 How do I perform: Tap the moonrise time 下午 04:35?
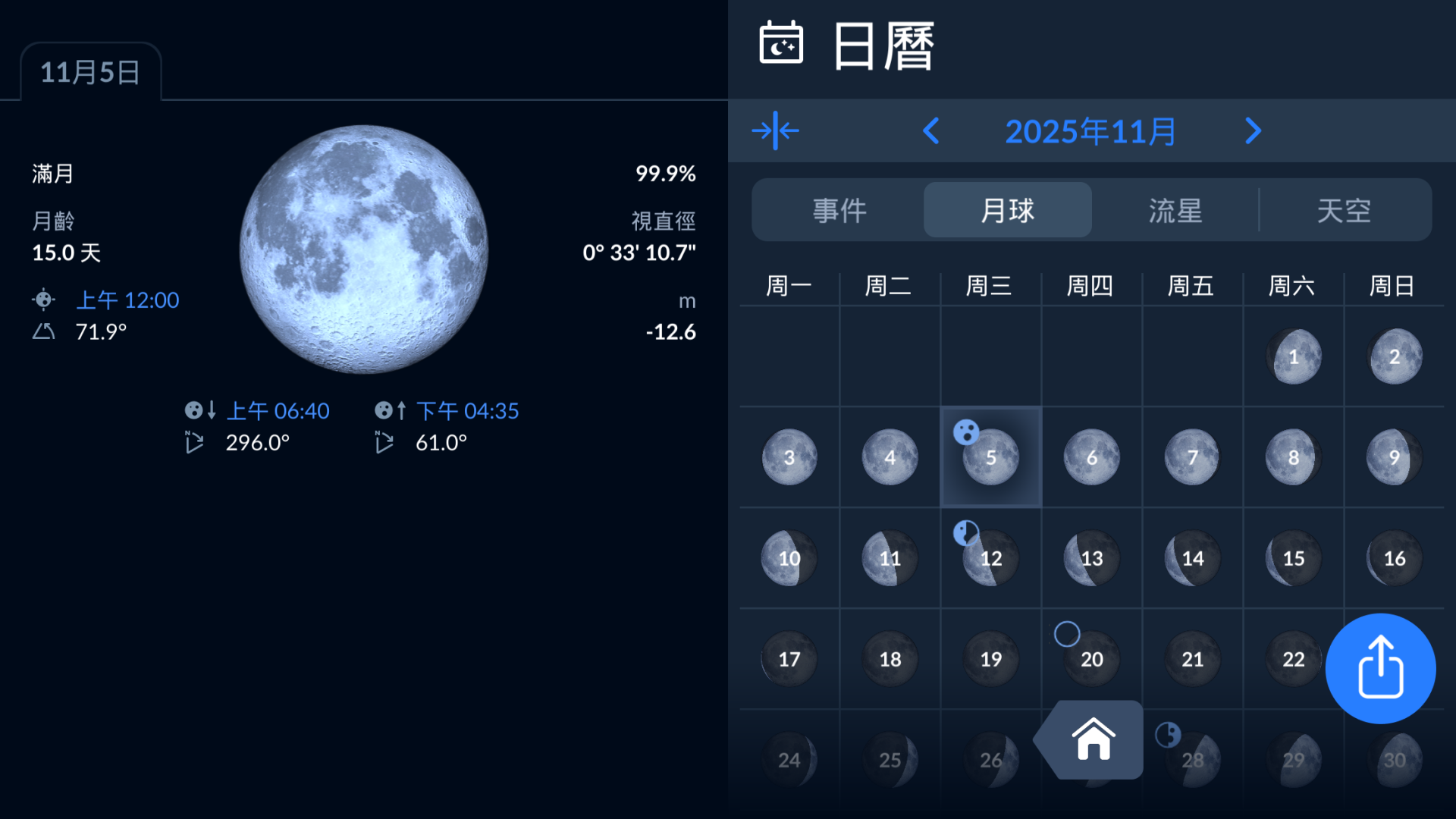(x=467, y=411)
